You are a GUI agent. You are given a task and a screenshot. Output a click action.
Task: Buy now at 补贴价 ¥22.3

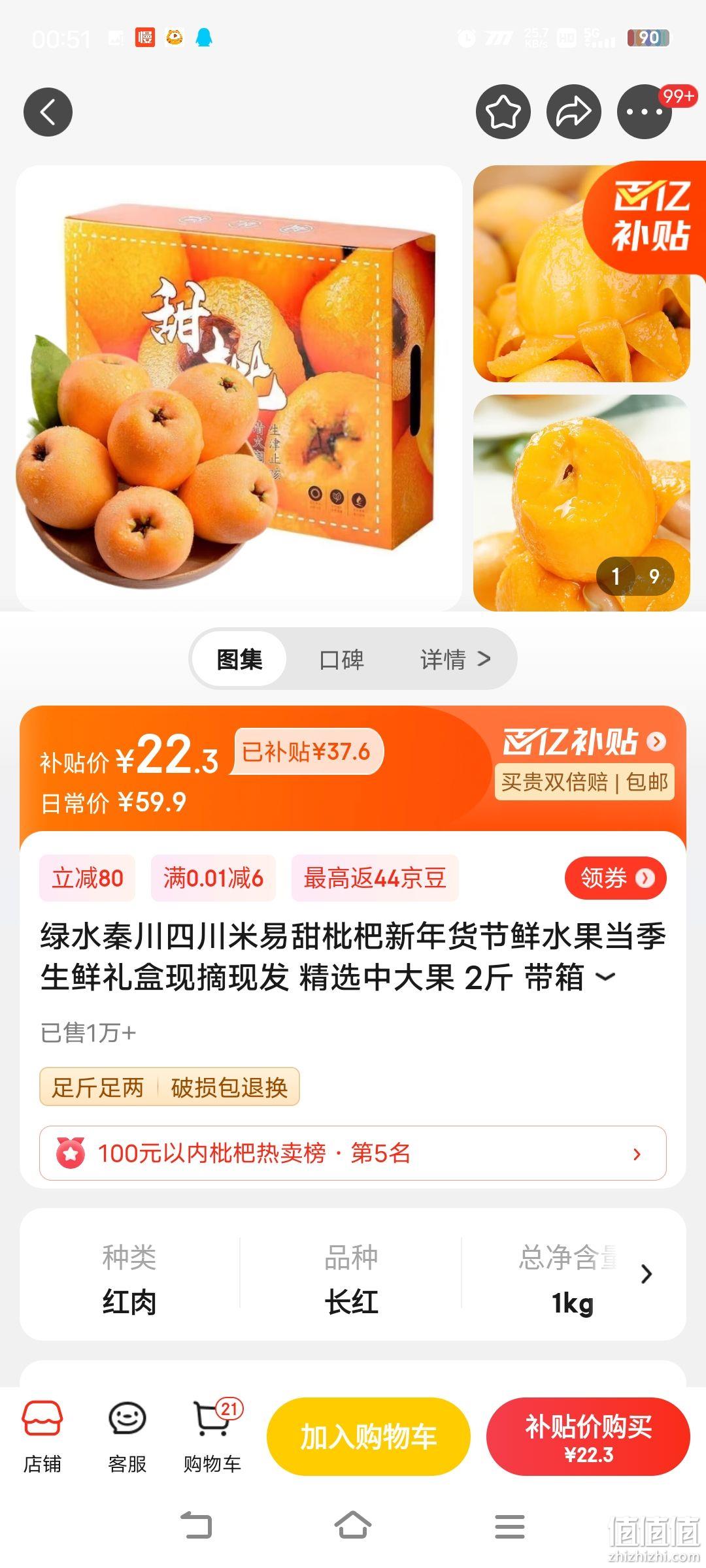tap(588, 1437)
